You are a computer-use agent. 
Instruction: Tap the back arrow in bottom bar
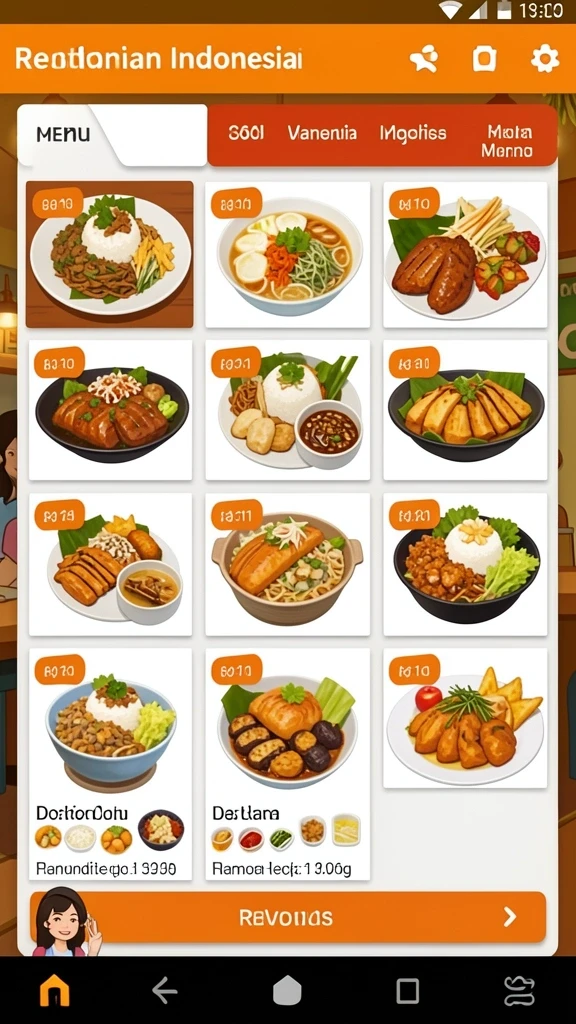click(x=165, y=991)
